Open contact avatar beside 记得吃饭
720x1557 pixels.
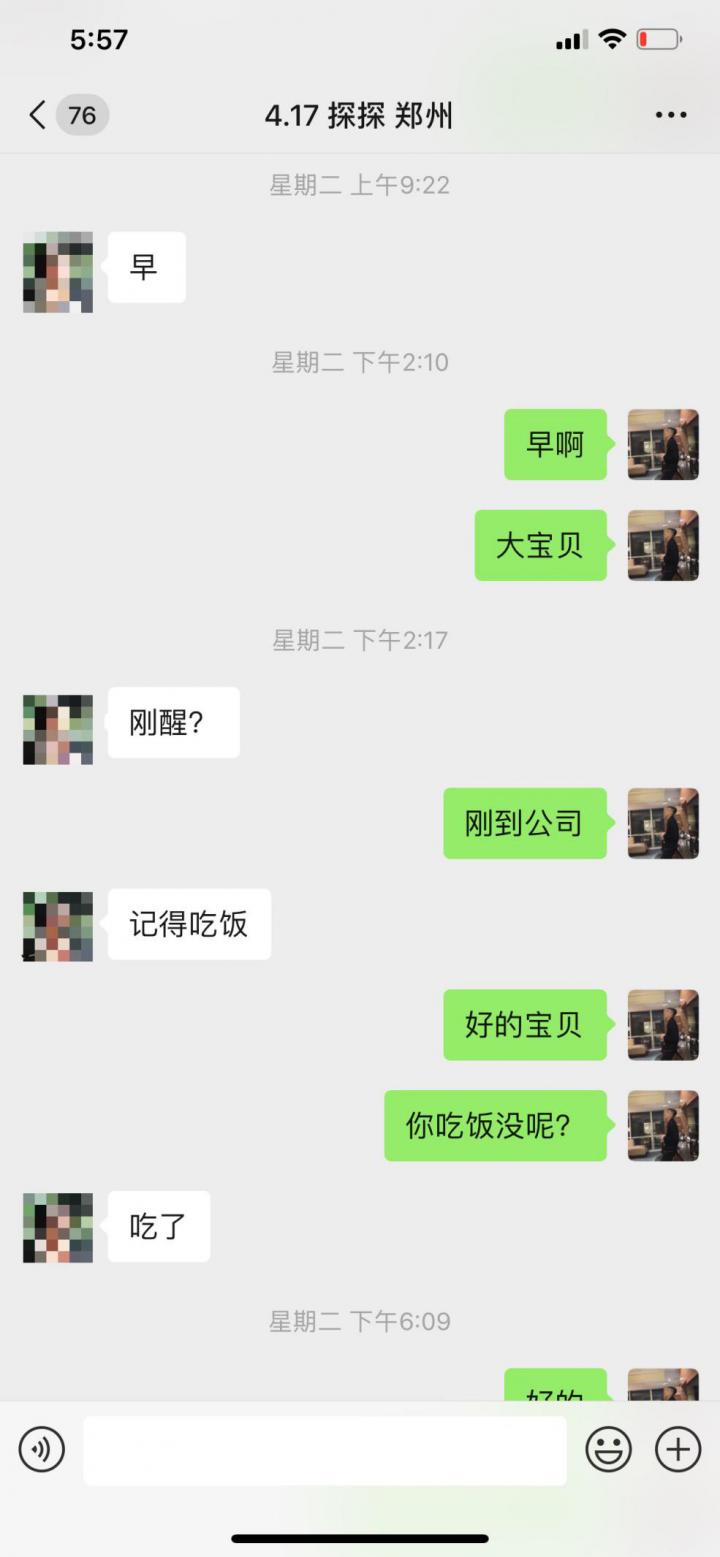[x=58, y=926]
